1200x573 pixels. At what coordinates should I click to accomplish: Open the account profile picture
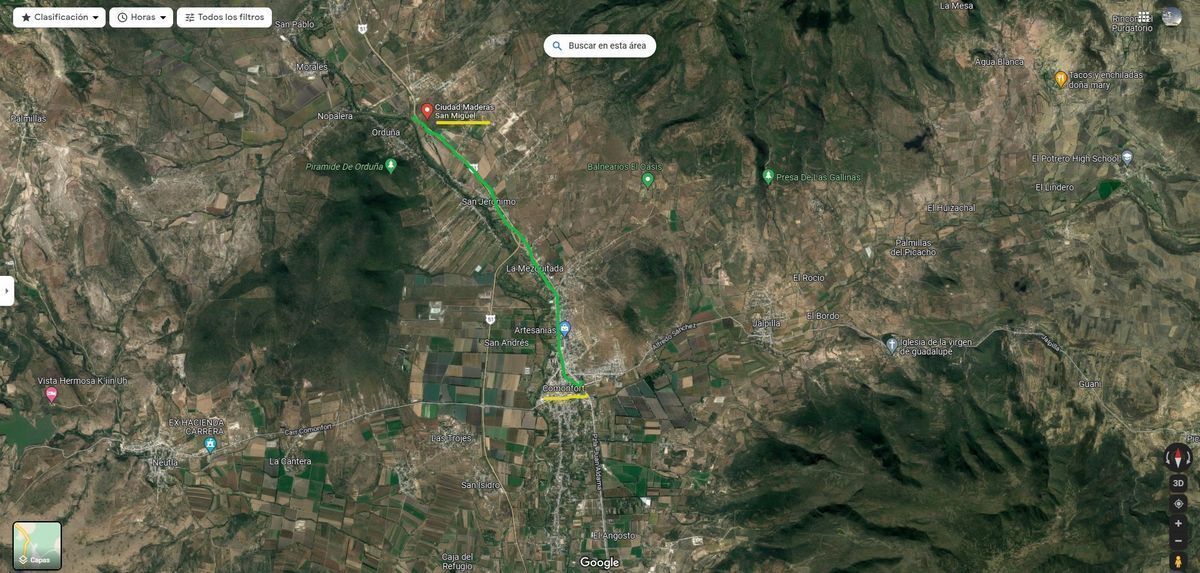(1172, 17)
